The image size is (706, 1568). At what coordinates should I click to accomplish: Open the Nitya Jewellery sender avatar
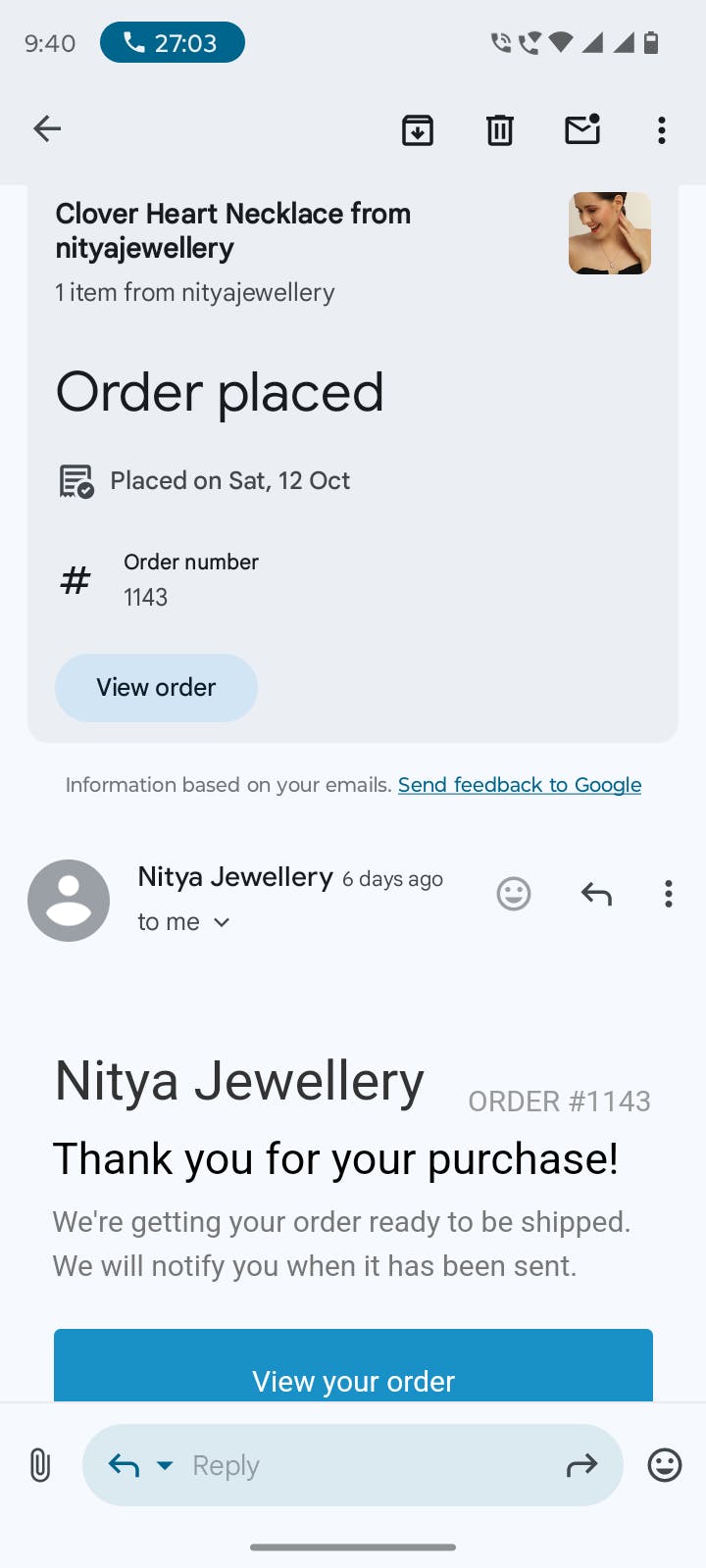[69, 901]
